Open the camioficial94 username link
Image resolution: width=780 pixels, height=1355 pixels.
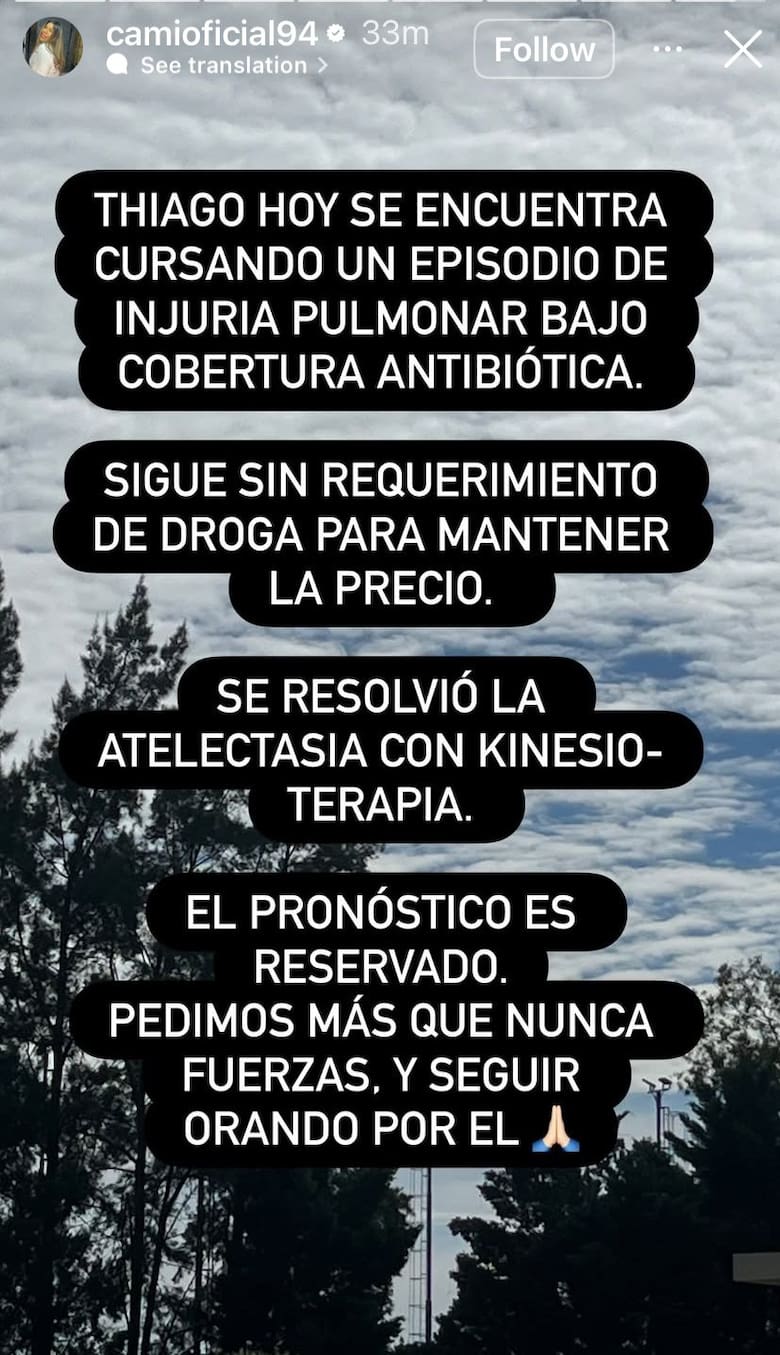coord(211,33)
